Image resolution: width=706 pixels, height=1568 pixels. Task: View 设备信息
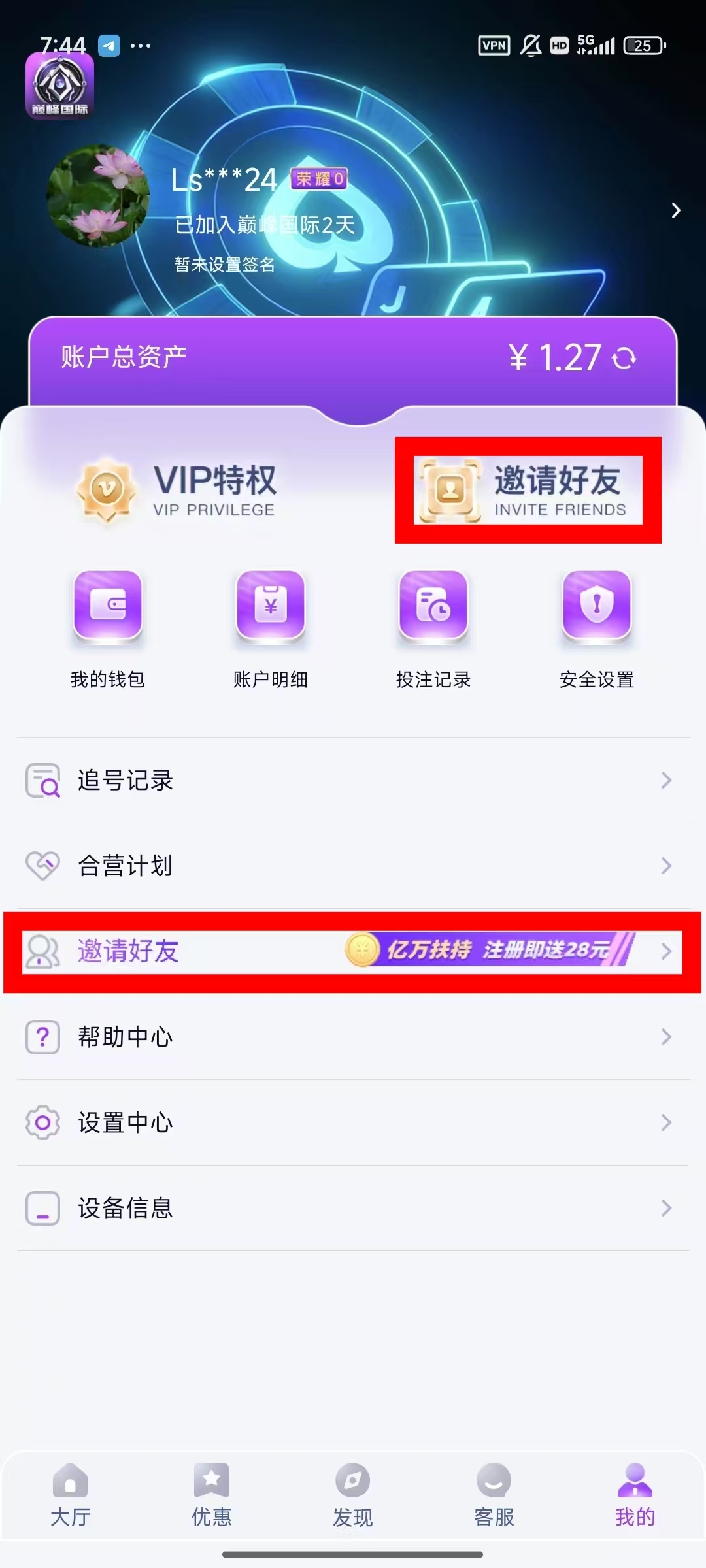point(353,1208)
